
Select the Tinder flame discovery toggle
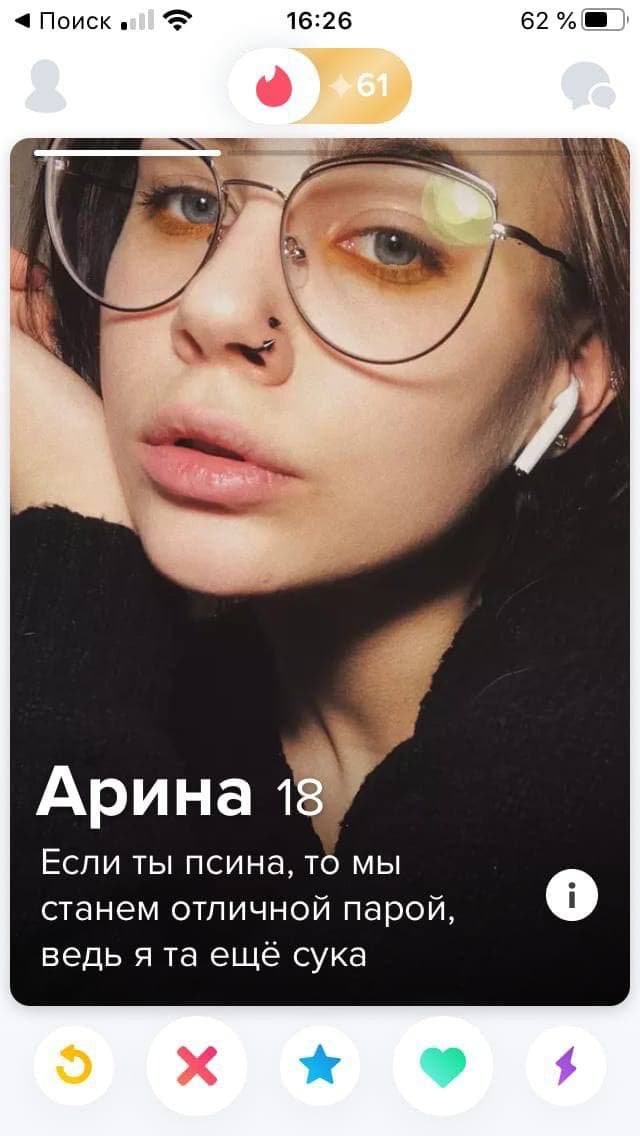(x=271, y=87)
